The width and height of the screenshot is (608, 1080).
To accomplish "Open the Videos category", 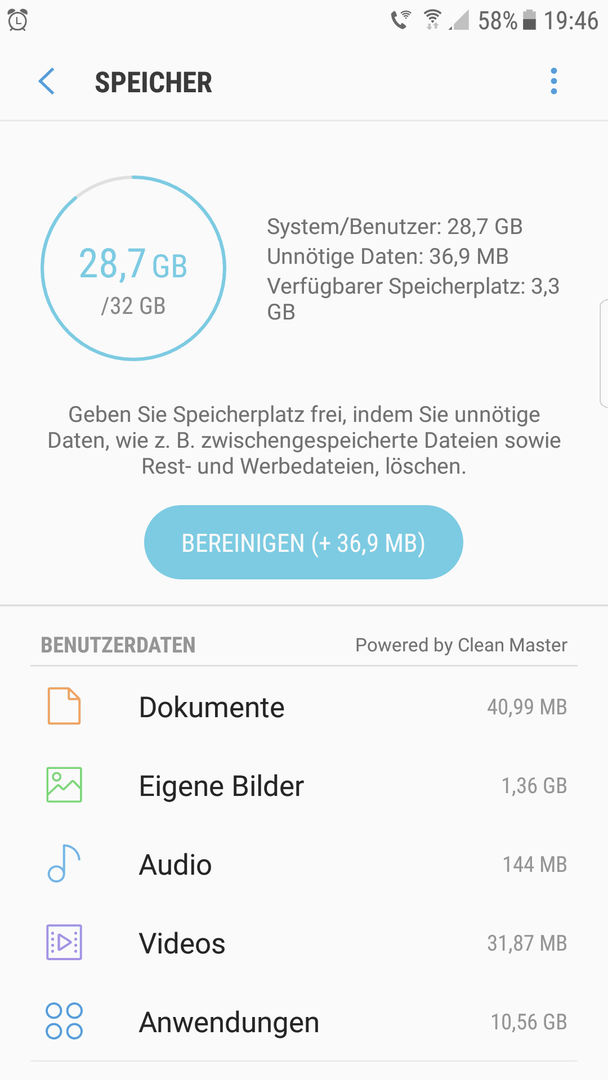I will (304, 943).
